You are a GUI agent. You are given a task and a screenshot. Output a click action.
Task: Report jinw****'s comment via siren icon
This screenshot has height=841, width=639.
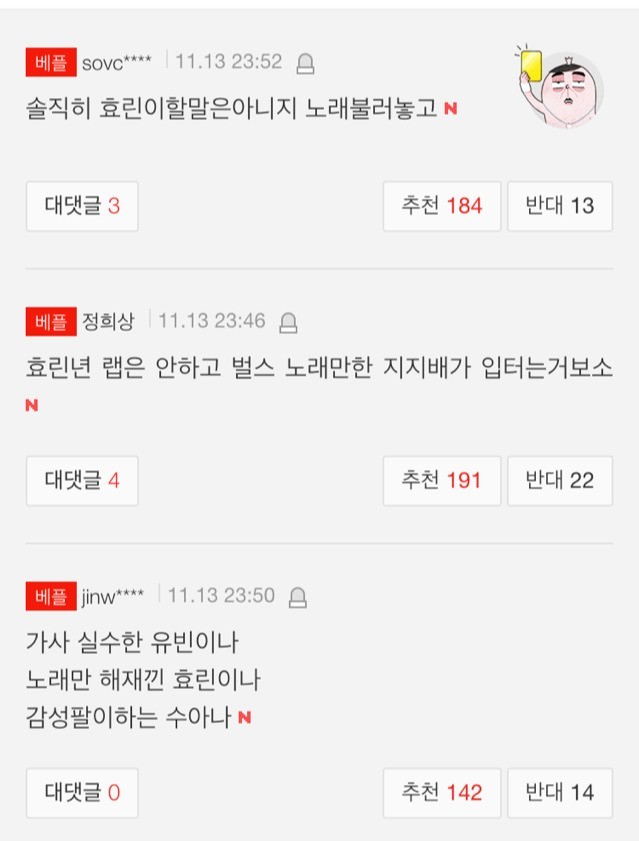(x=297, y=597)
